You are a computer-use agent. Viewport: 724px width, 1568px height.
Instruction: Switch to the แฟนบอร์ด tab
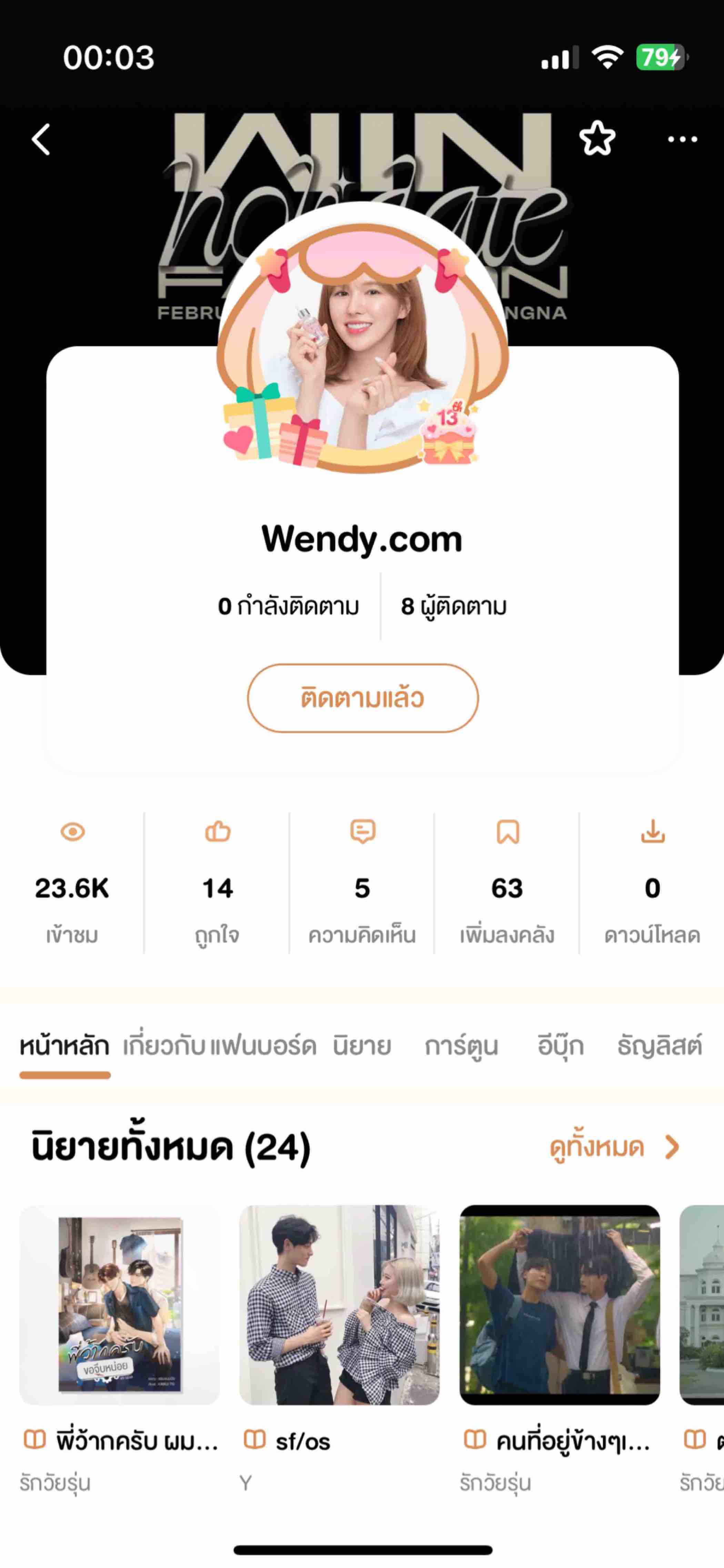pos(264,1046)
